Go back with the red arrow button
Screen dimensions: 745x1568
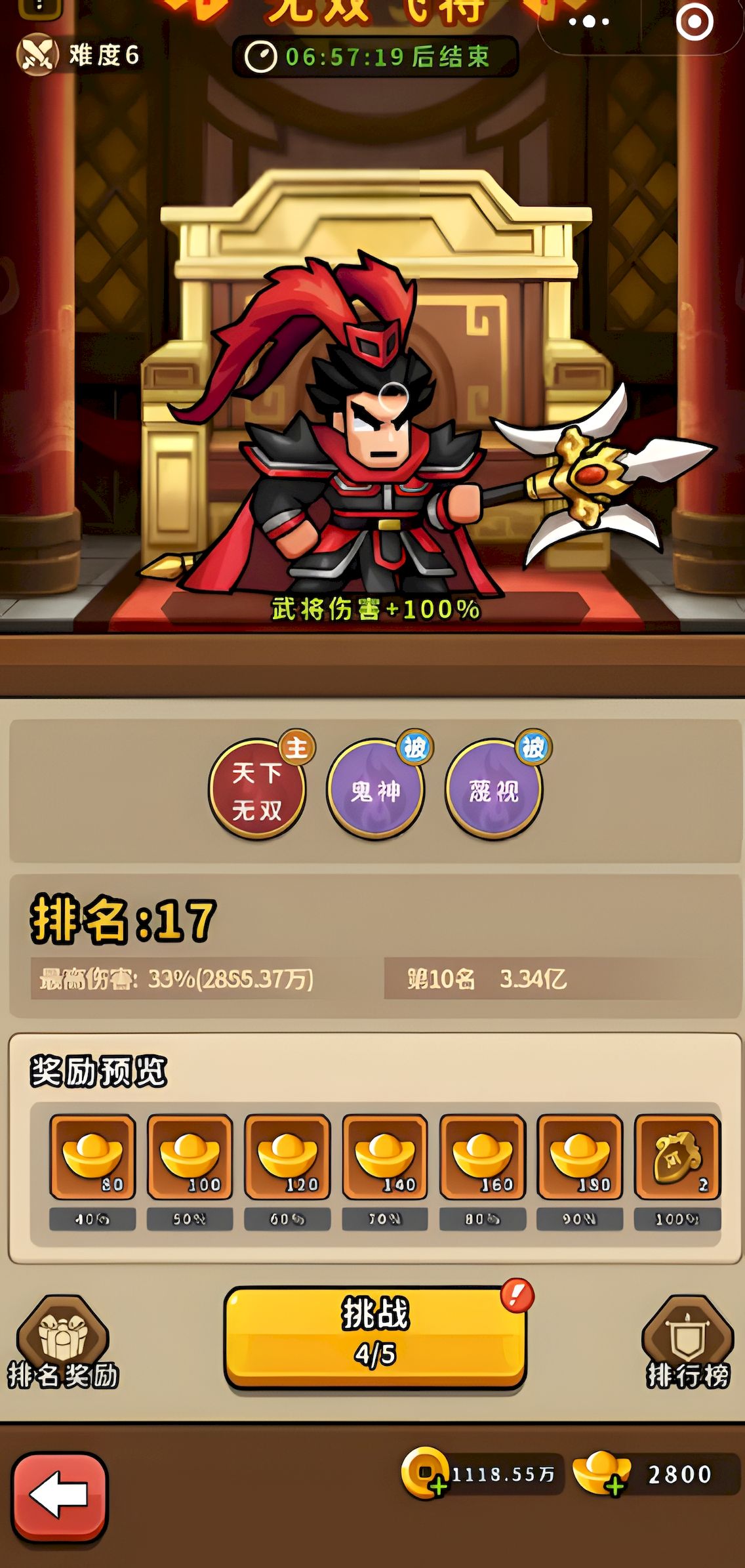pyautogui.click(x=60, y=1496)
